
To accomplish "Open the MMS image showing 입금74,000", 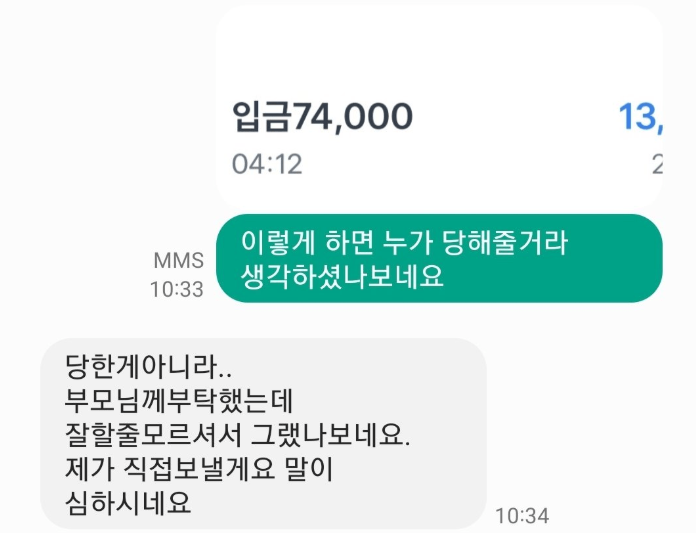I will click(x=438, y=105).
